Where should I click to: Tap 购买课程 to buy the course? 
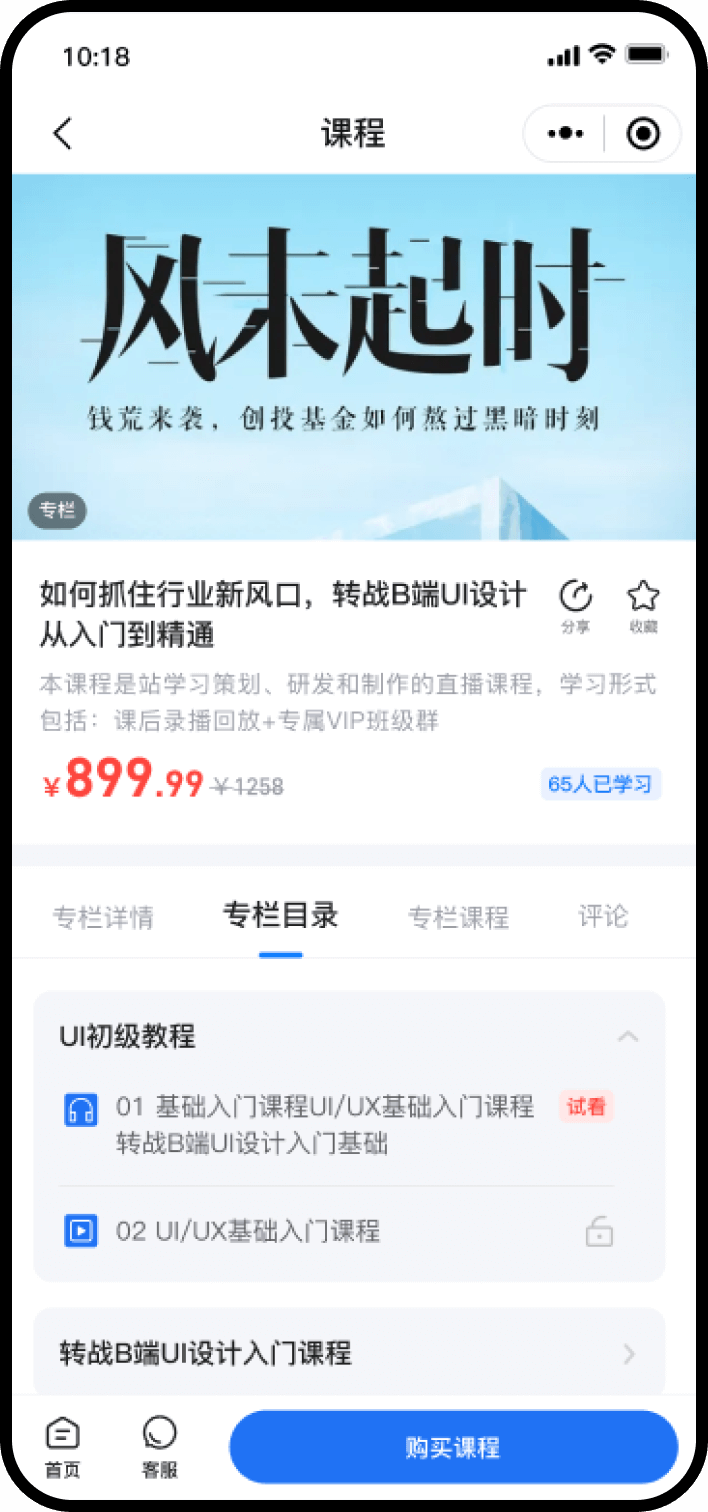pyautogui.click(x=453, y=1447)
